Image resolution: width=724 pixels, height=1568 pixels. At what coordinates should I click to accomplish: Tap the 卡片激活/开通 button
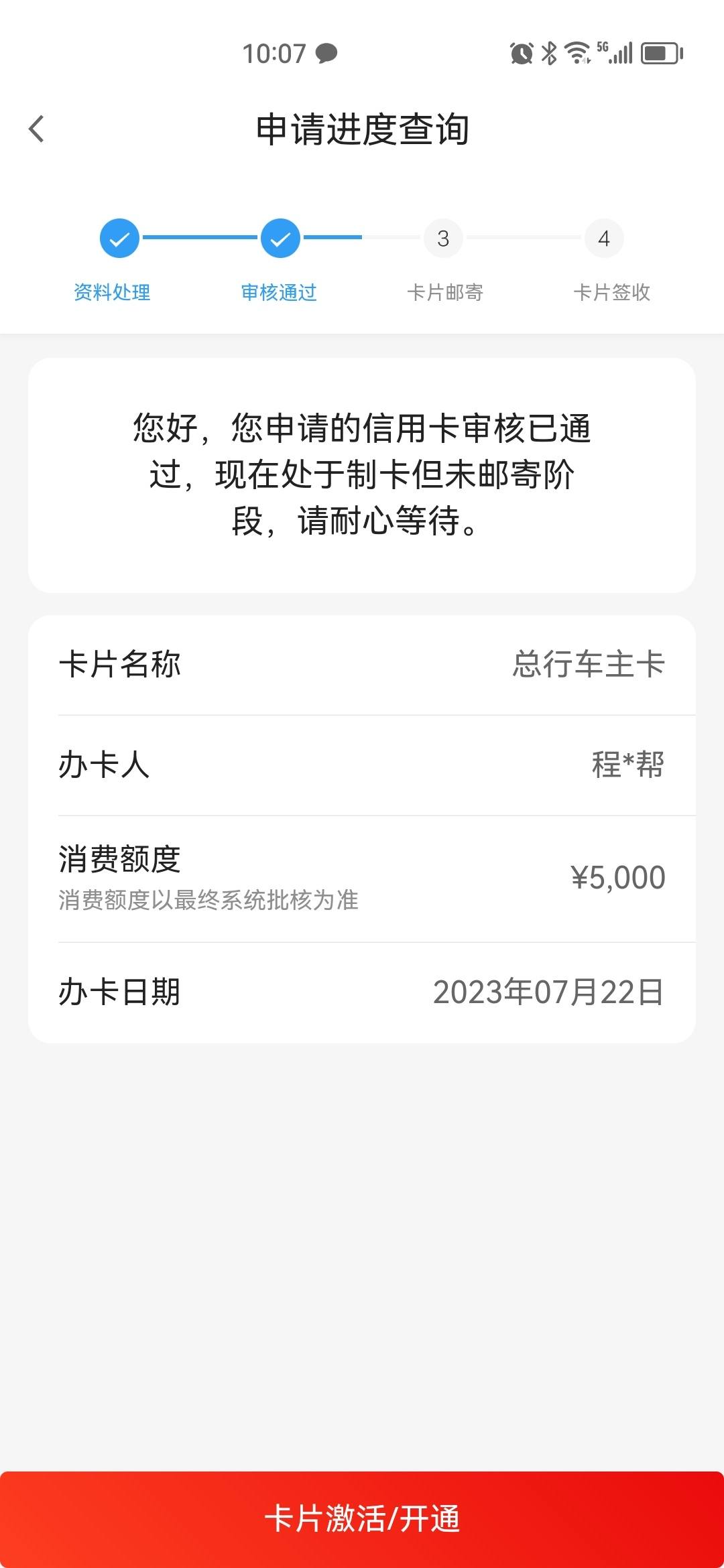pos(362,1519)
